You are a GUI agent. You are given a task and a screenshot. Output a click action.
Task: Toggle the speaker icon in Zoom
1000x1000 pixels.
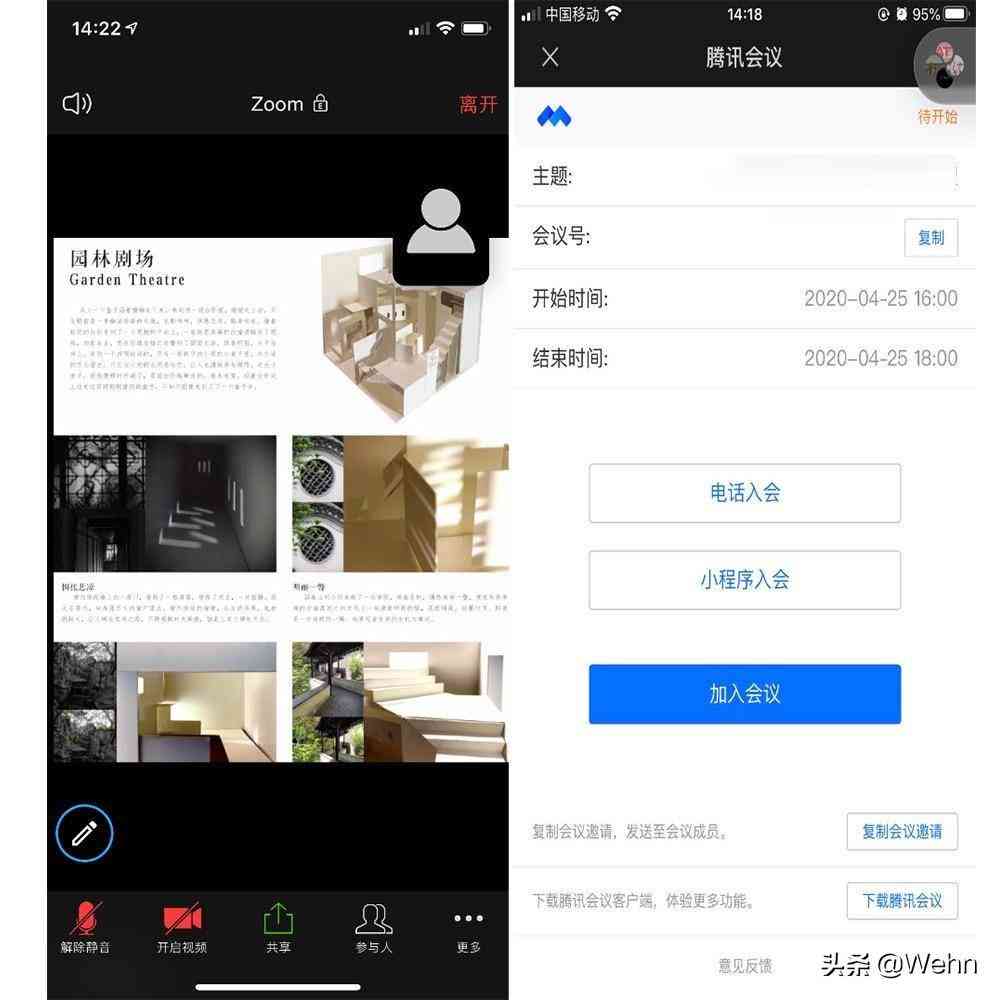click(77, 104)
